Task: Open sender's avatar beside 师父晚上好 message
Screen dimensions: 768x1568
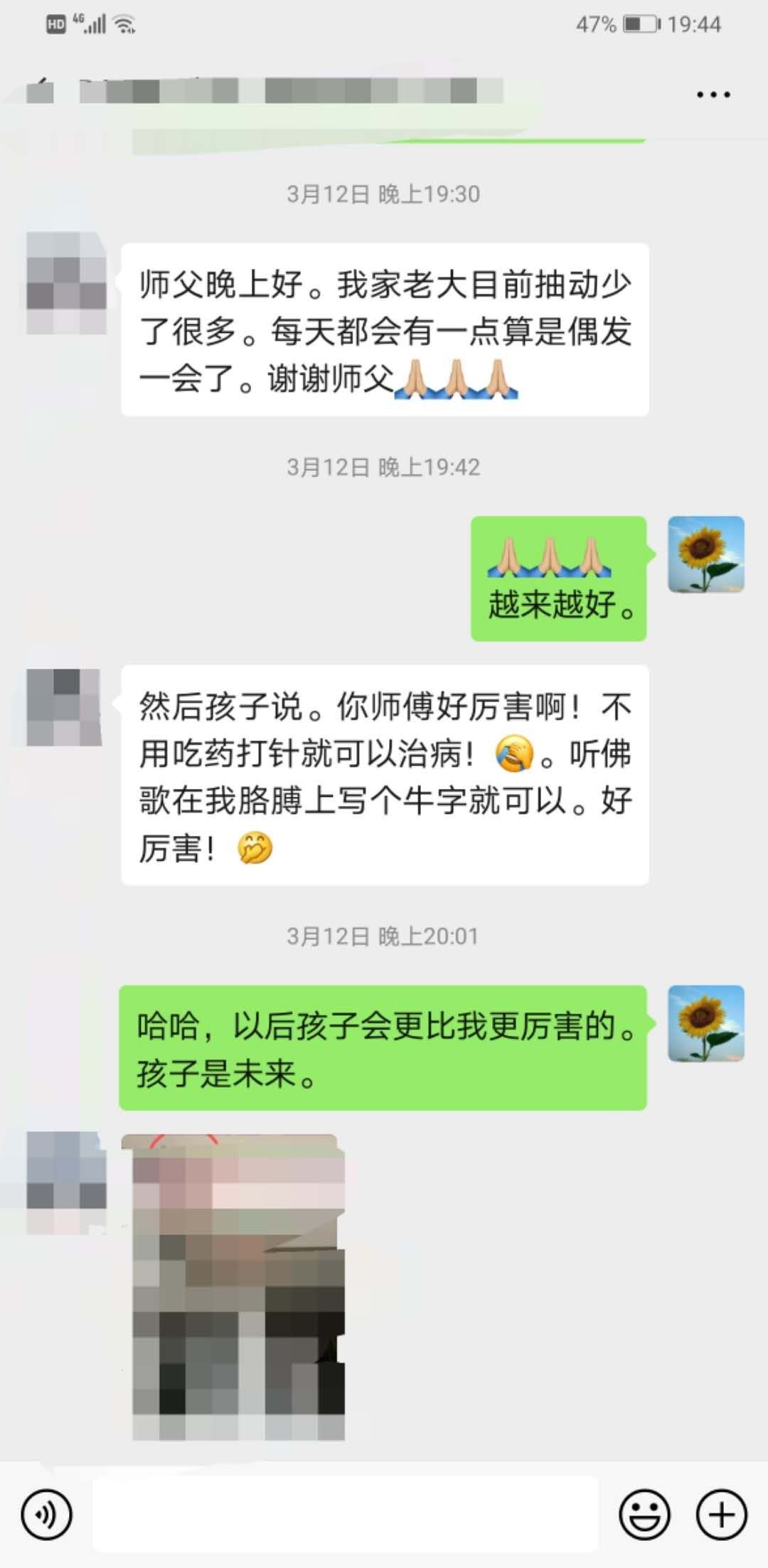Action: click(65, 283)
